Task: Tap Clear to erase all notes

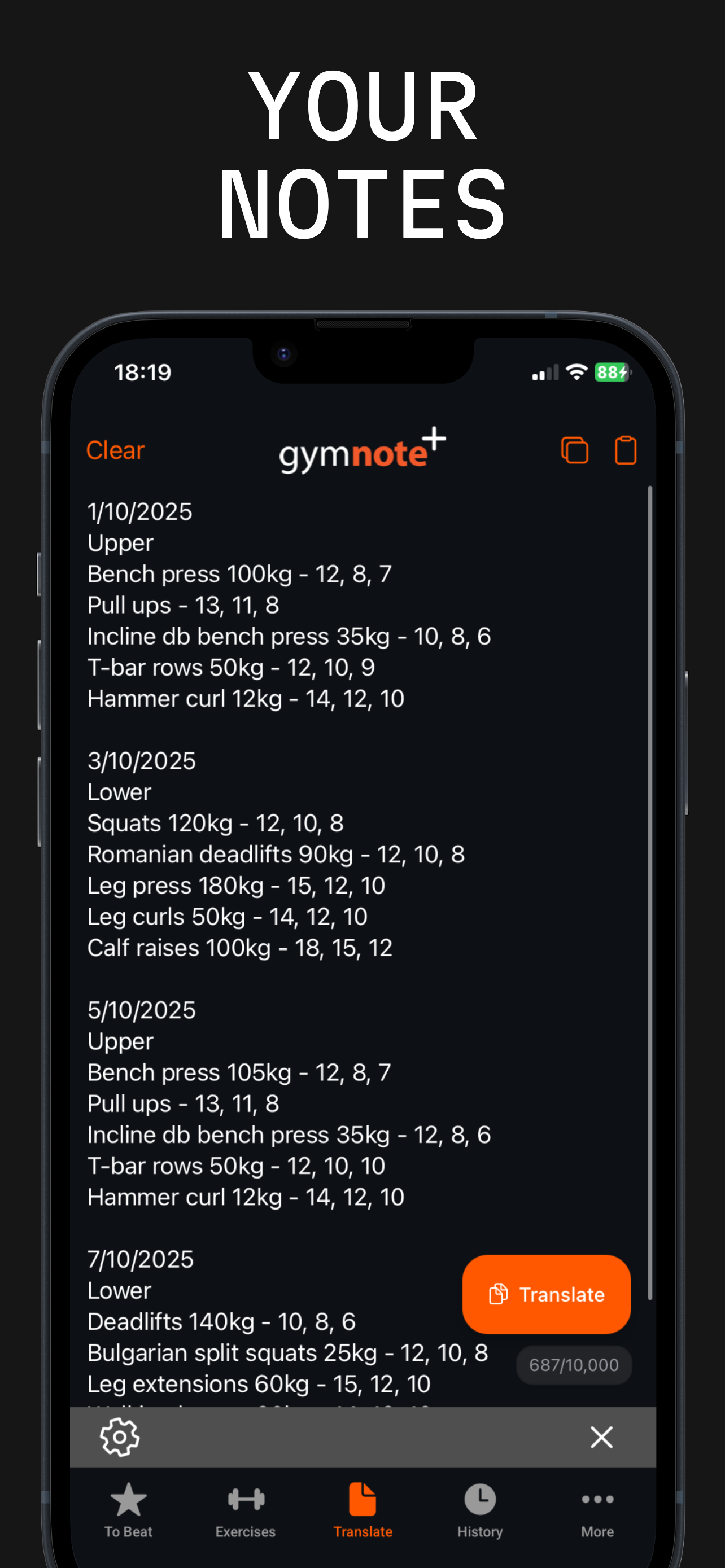Action: tap(115, 450)
